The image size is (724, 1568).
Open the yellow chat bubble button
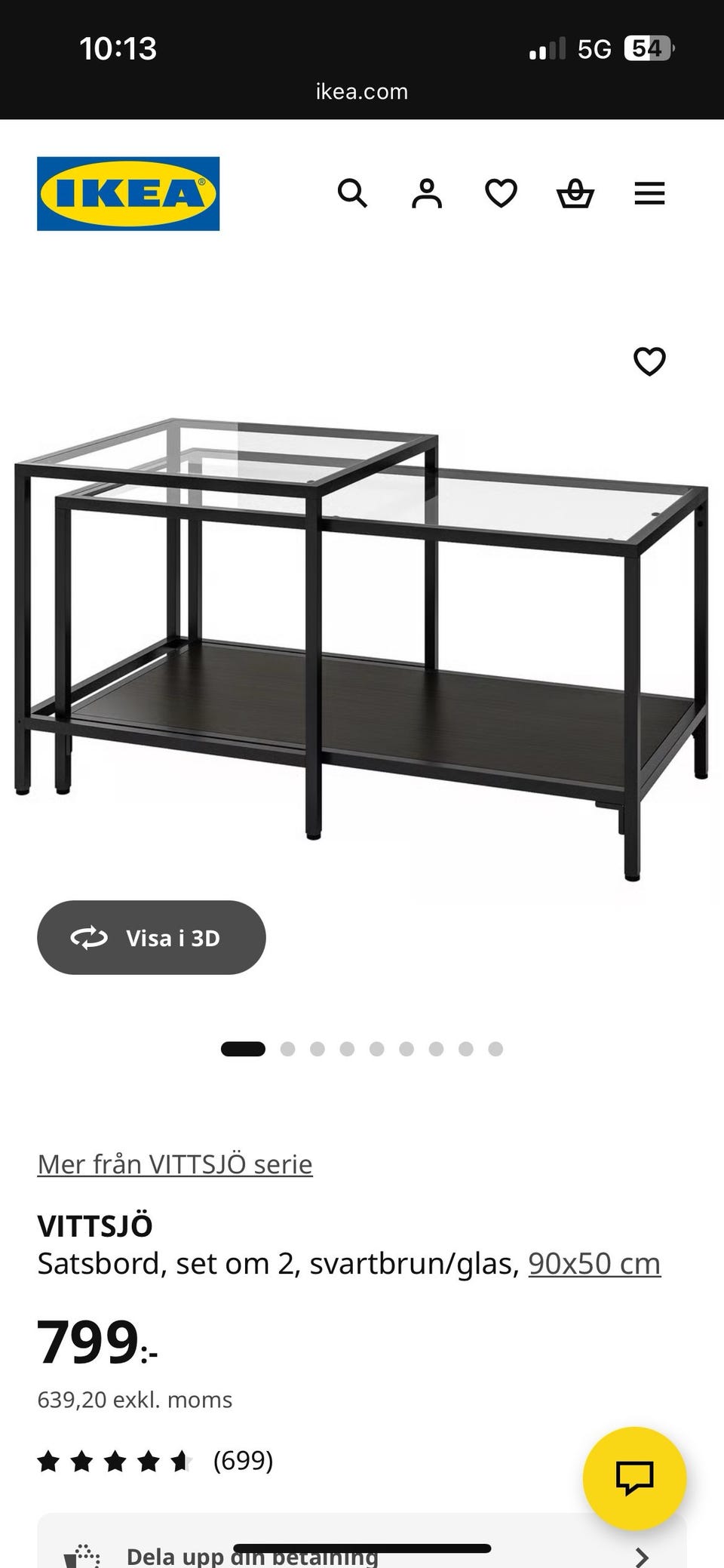[x=634, y=1477]
